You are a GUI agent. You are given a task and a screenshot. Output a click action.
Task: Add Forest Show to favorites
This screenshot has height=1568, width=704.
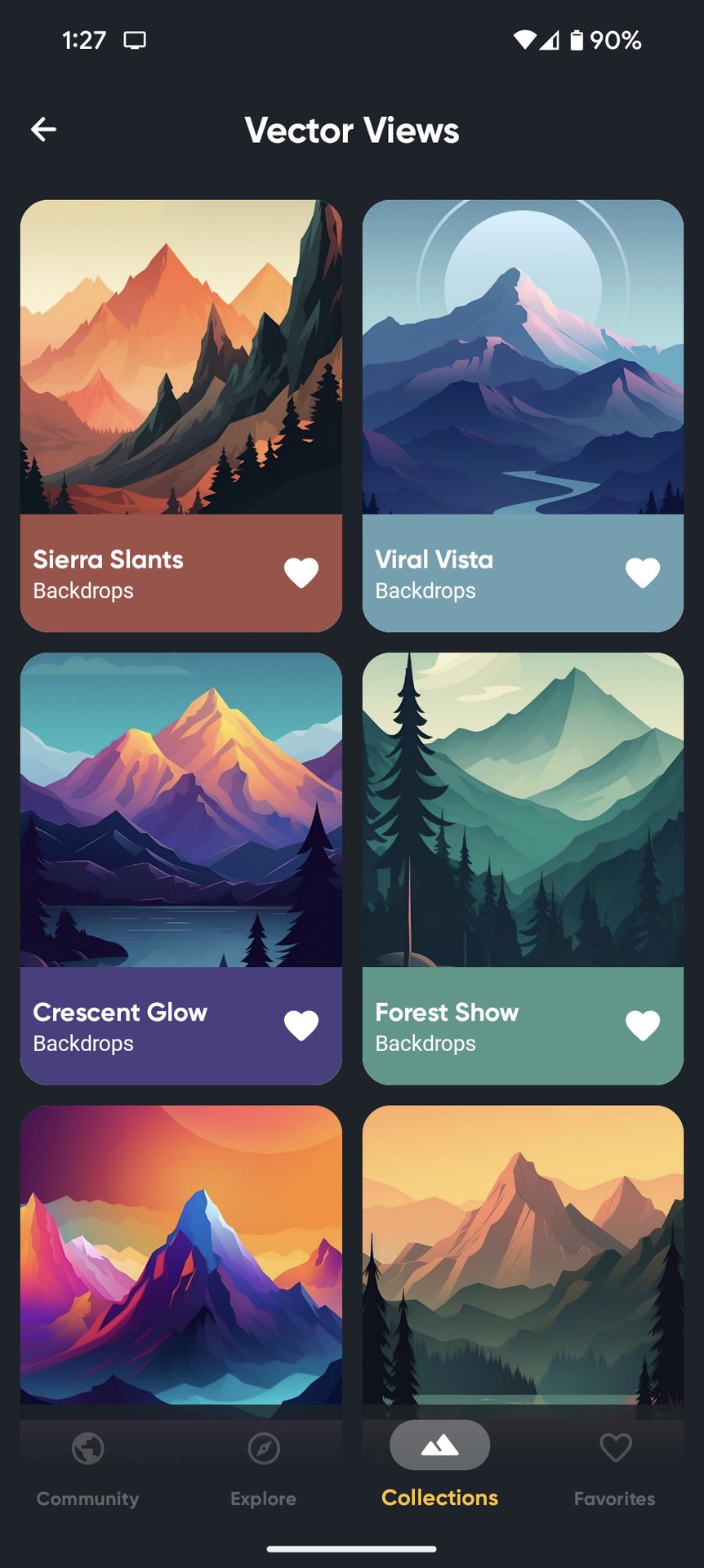click(643, 1025)
